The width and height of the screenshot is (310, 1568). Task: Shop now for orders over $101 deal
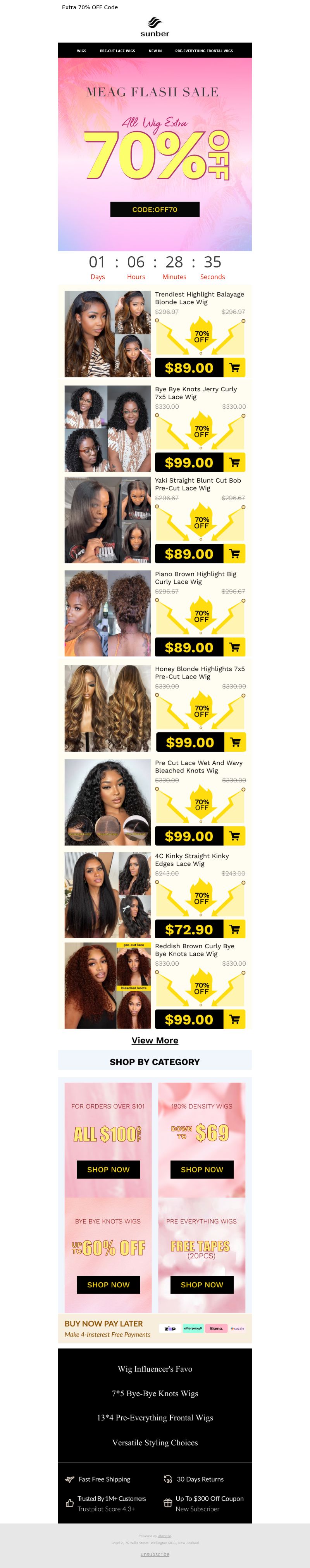point(108,1169)
